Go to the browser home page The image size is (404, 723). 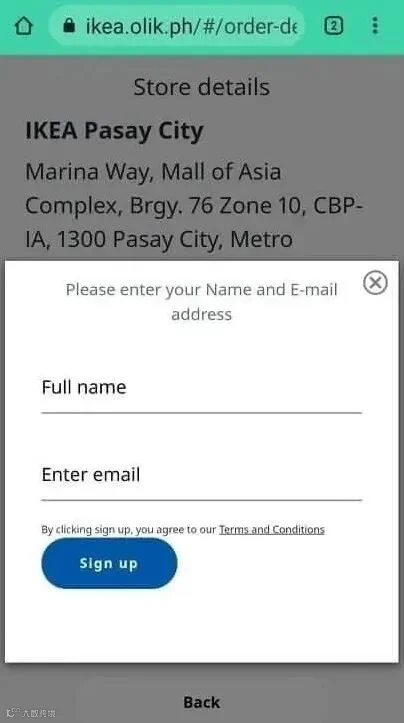click(x=24, y=26)
